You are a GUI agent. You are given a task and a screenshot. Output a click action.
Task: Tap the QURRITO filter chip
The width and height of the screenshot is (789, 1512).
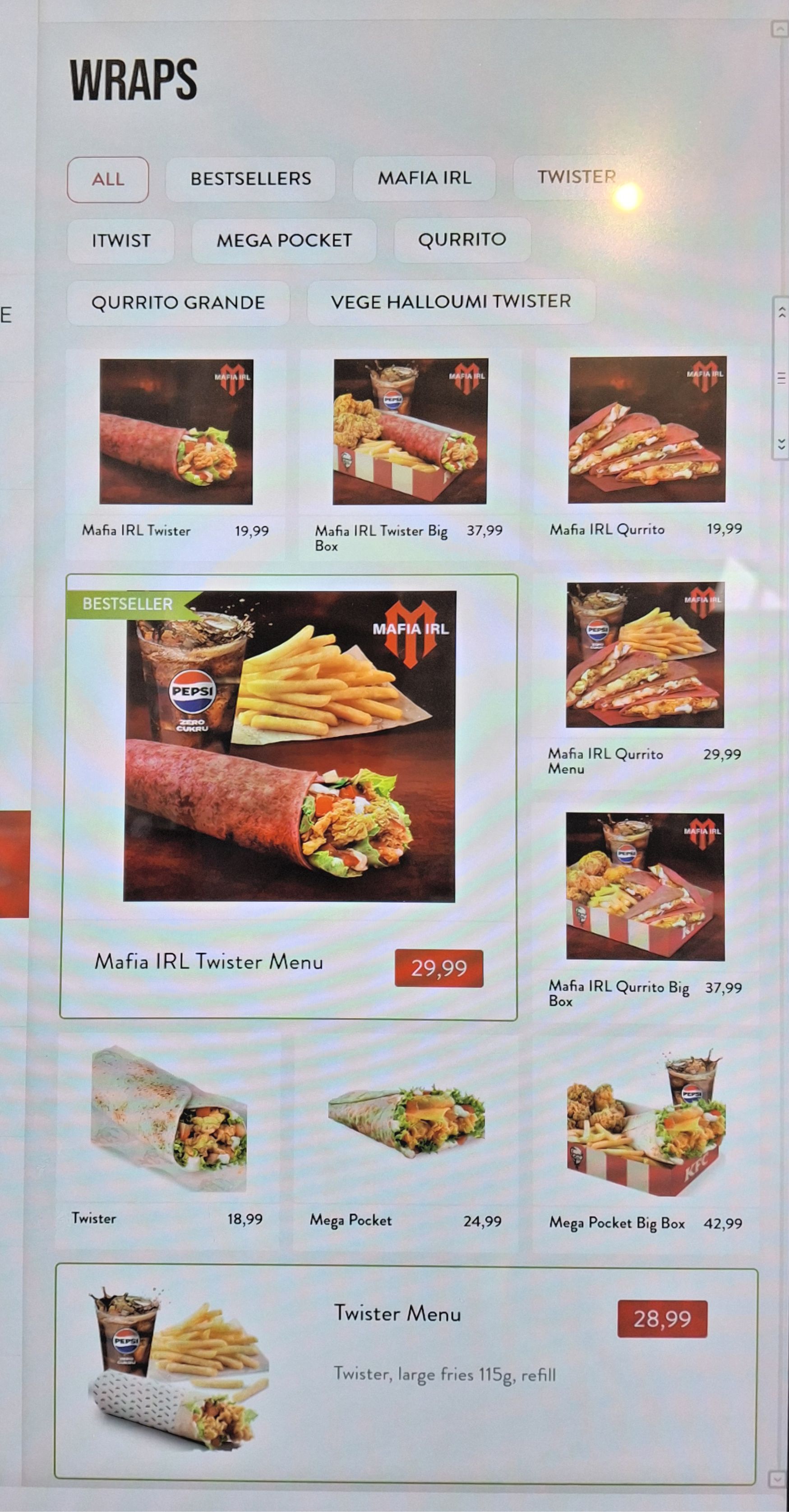click(461, 240)
